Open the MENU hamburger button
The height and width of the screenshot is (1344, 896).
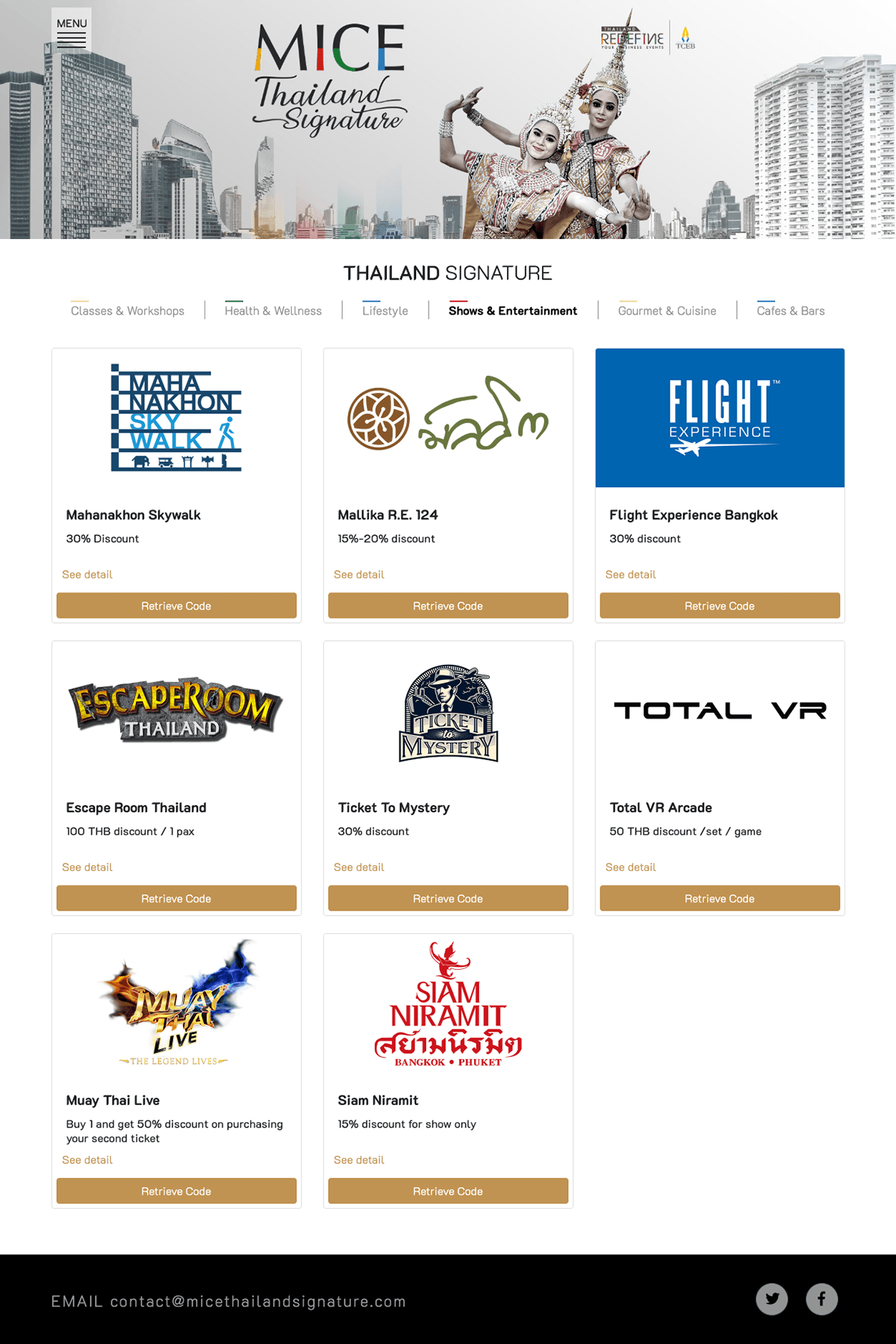click(x=72, y=31)
